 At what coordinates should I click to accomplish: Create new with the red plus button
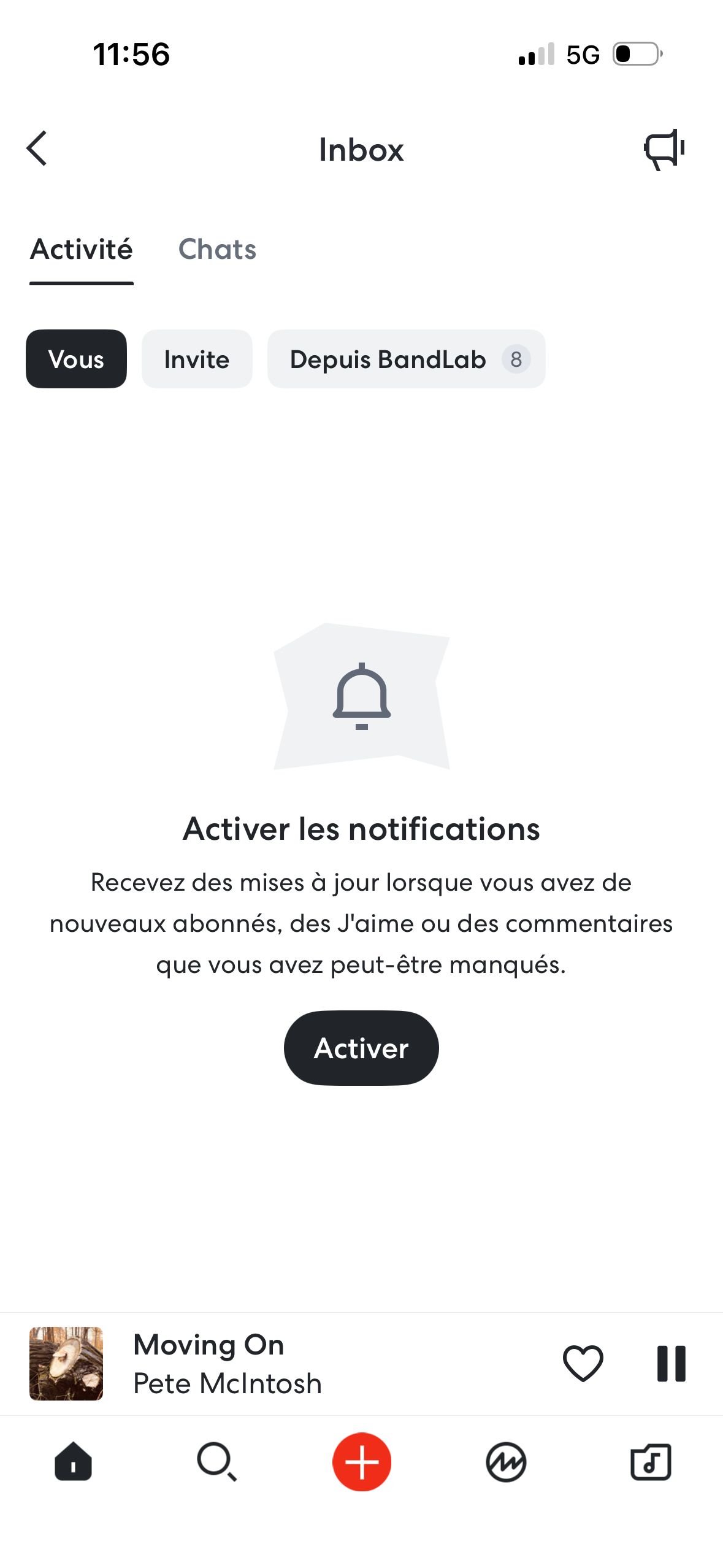362,1462
